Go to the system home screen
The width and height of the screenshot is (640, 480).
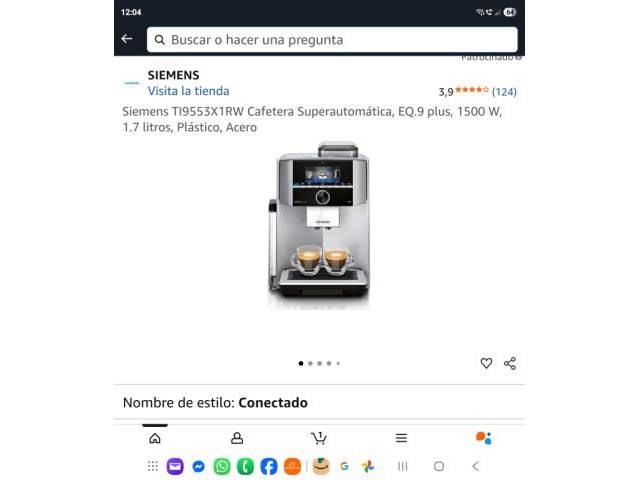(x=439, y=466)
